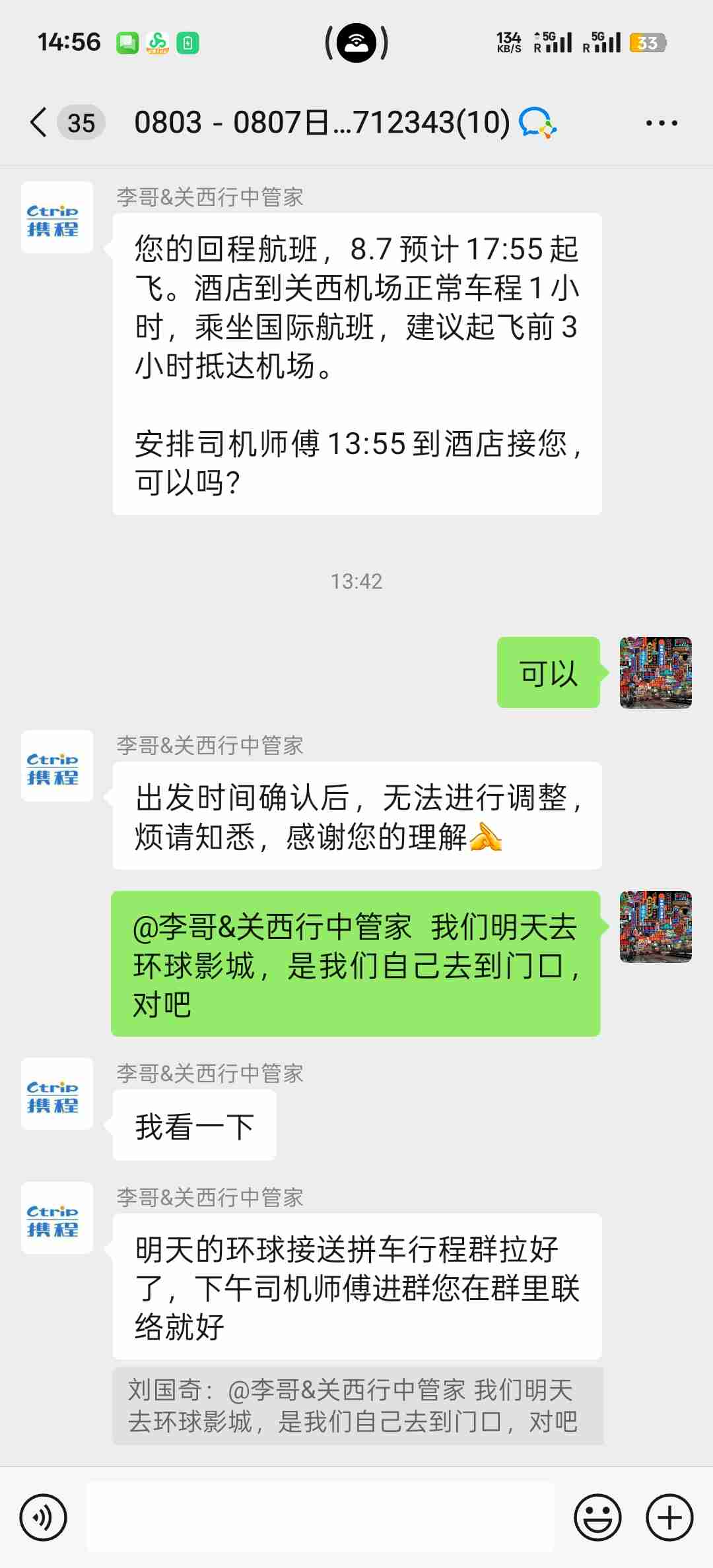713x1568 pixels.
Task: Focus the message text field
Action: [320, 1517]
